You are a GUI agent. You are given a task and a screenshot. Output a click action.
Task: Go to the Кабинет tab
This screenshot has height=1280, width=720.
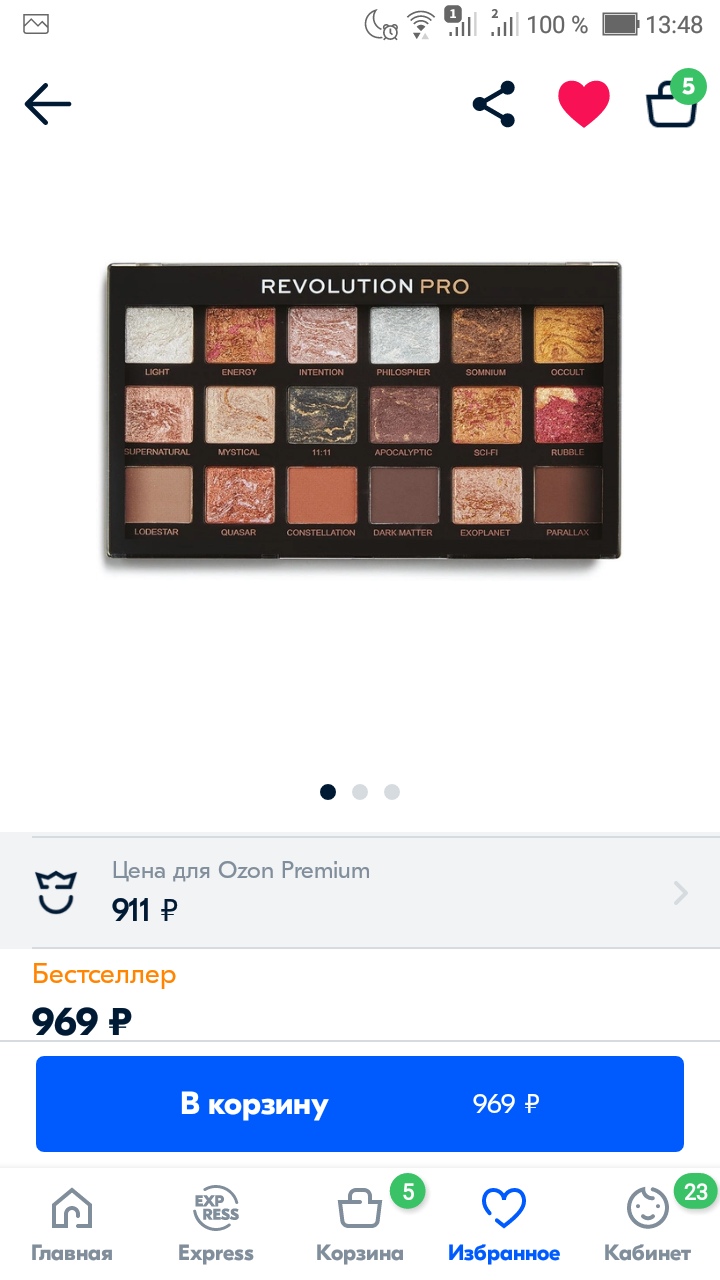pos(647,1224)
